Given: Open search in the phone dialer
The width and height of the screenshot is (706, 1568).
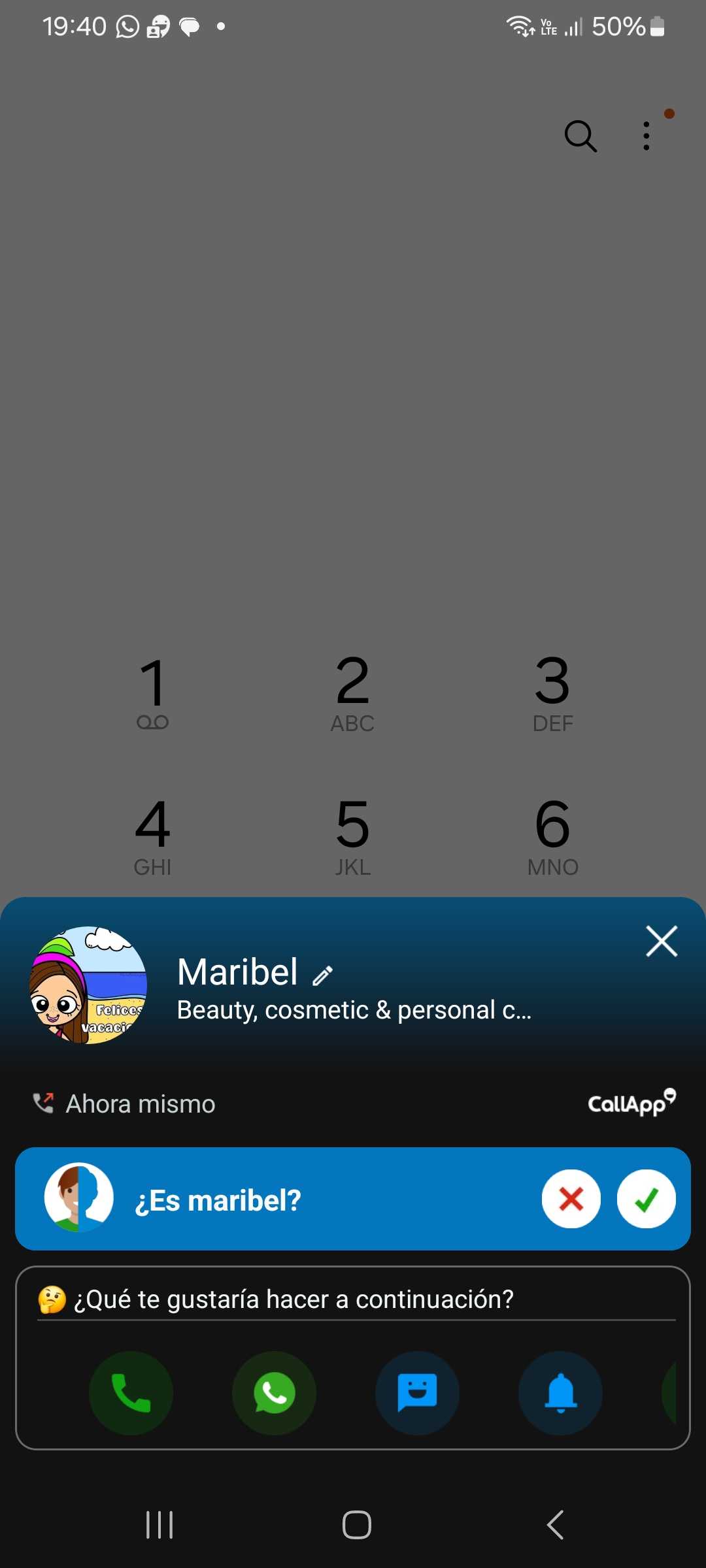Looking at the screenshot, I should pos(580,136).
